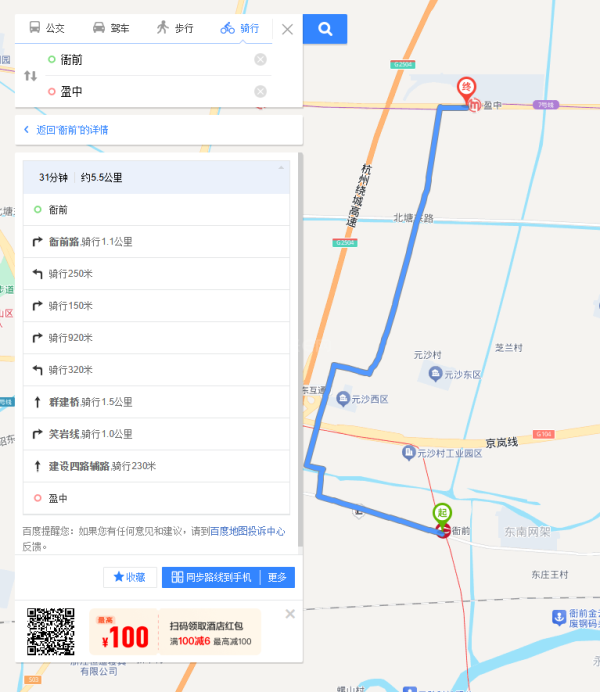The height and width of the screenshot is (692, 600).
Task: Select the 骑行 cycling tab
Action: click(240, 28)
